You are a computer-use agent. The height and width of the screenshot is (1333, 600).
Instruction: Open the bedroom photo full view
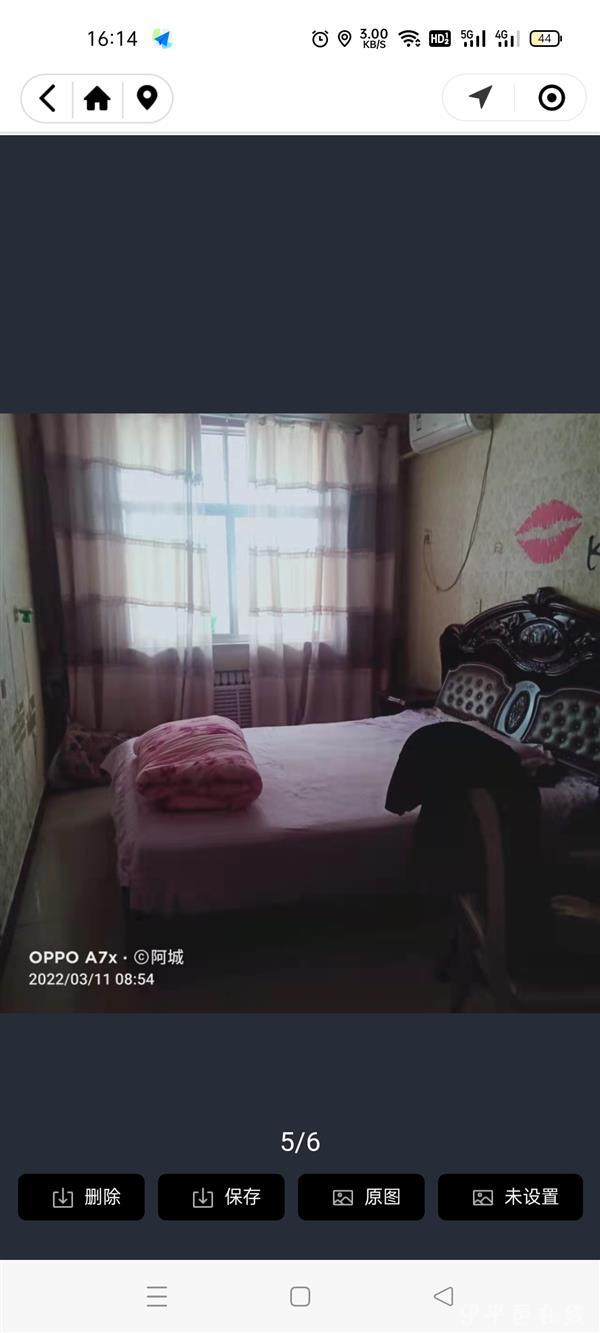(x=300, y=712)
